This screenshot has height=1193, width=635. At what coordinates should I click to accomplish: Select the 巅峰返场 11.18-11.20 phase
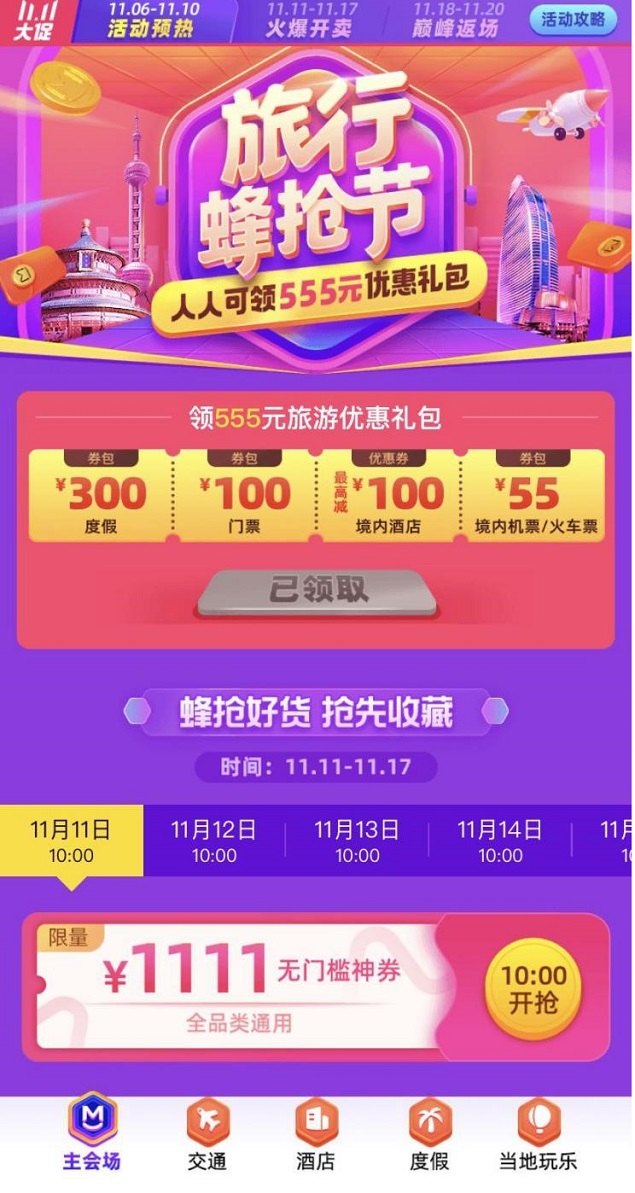[454, 19]
